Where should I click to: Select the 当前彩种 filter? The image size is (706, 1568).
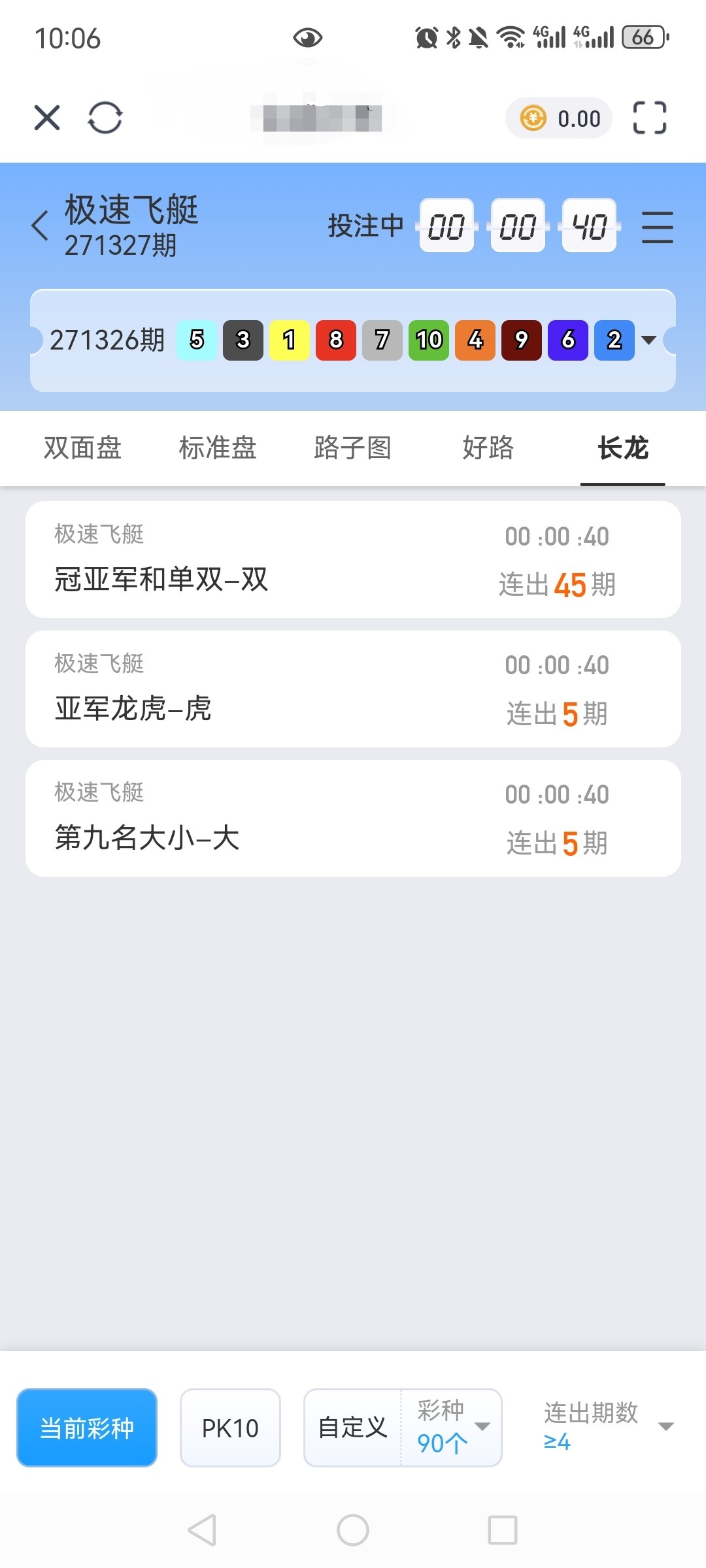coord(87,1428)
